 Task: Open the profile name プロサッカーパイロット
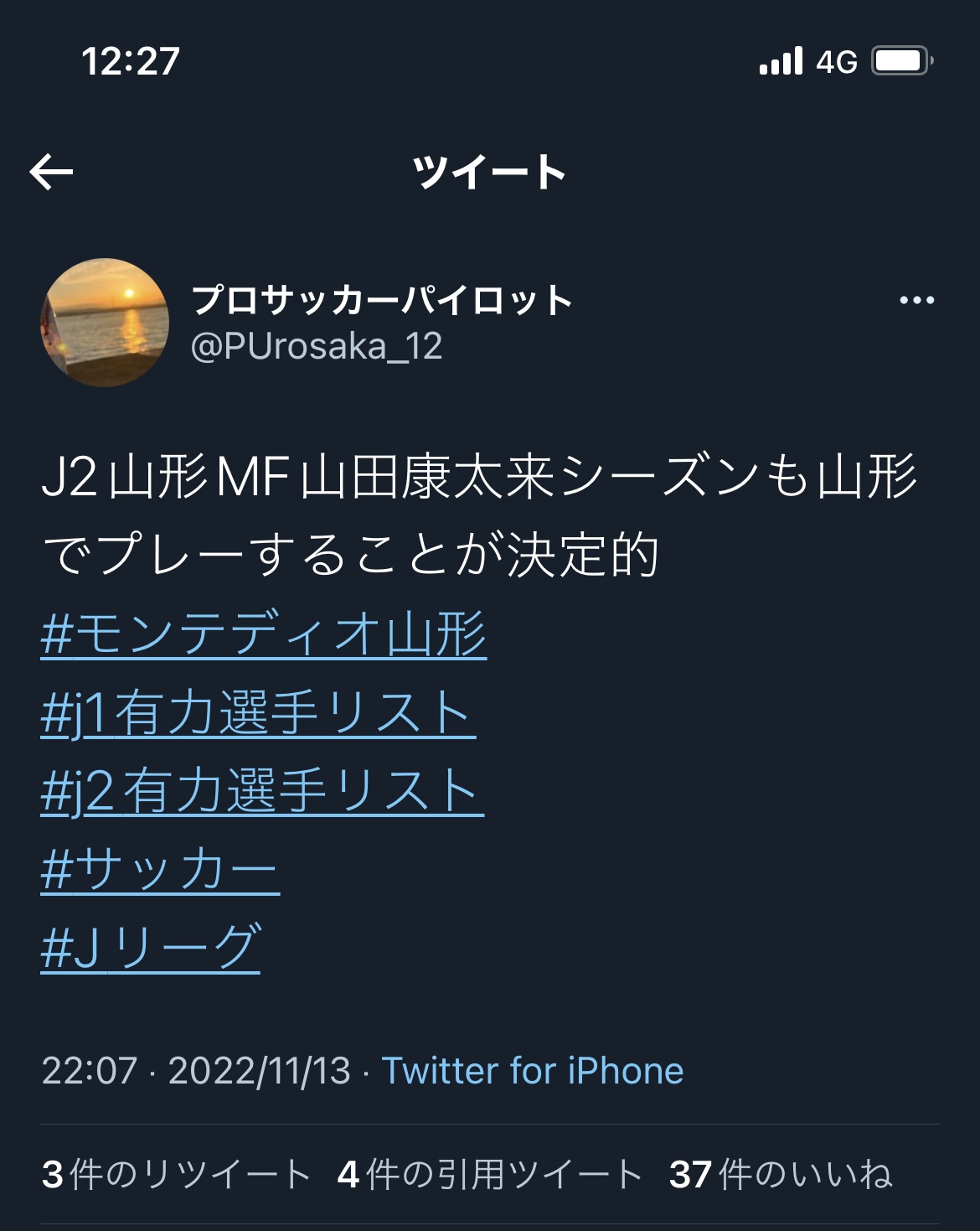[x=382, y=300]
